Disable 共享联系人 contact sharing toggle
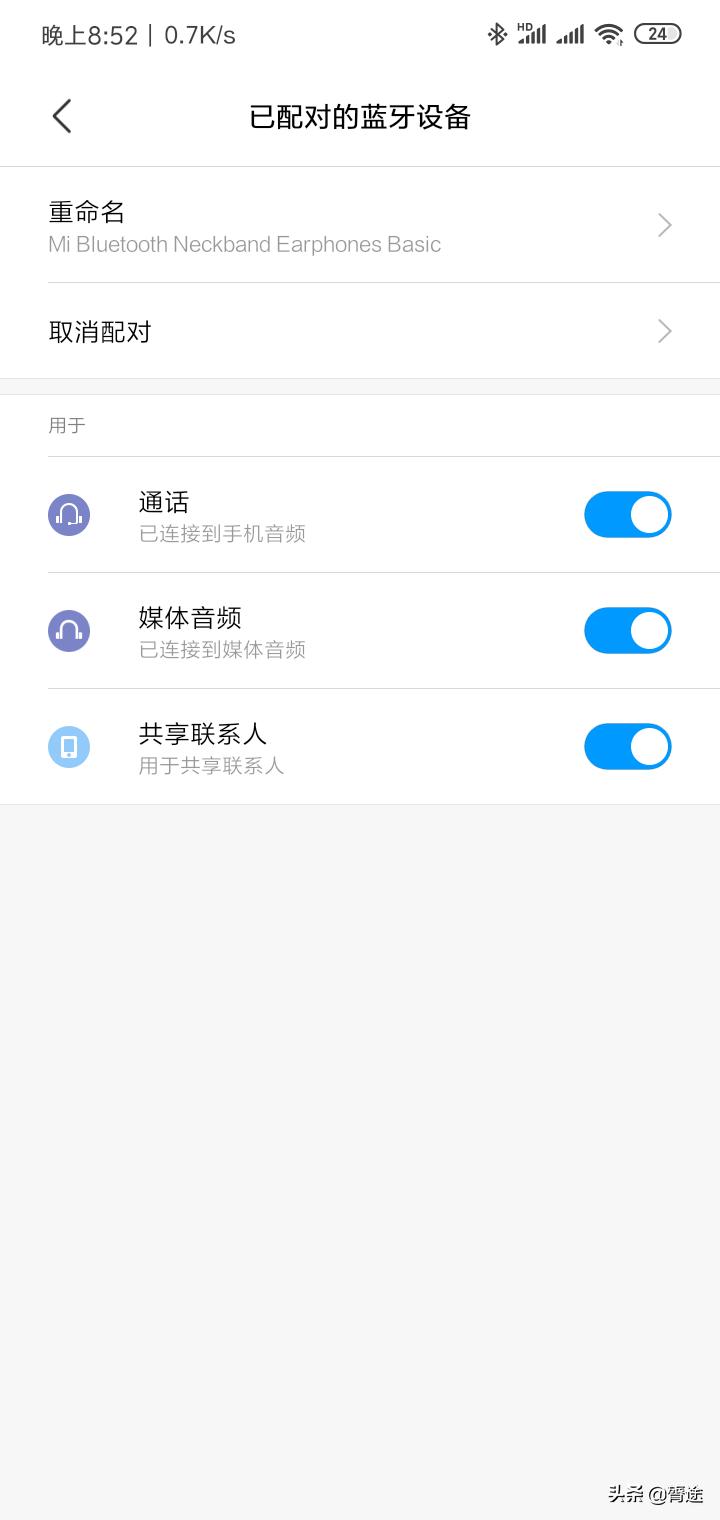The height and width of the screenshot is (1520, 720). [627, 746]
